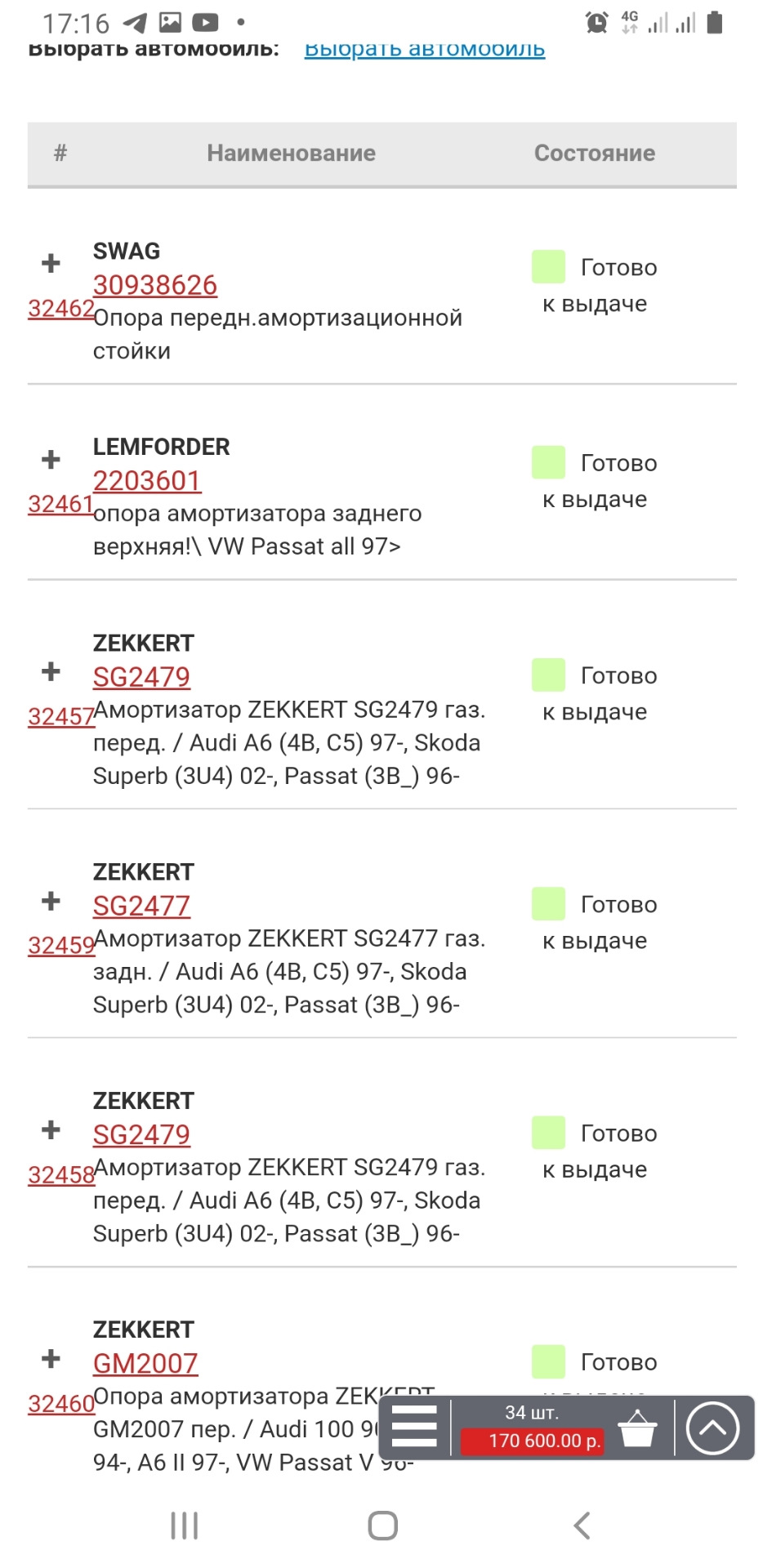Open the hamburger menu in floating bar
Screen dimensions: 763x1568
point(414,1427)
